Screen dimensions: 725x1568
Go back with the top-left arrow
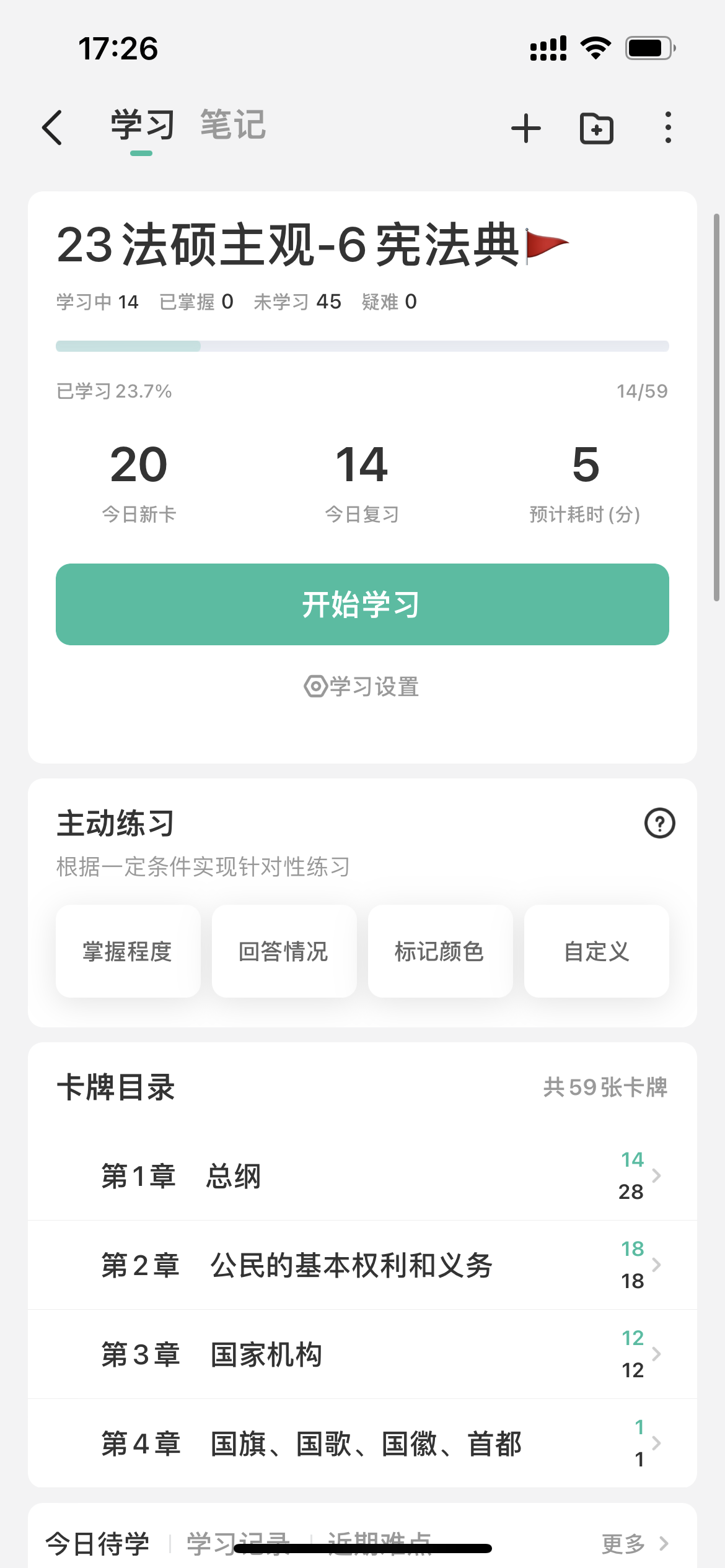coord(52,128)
